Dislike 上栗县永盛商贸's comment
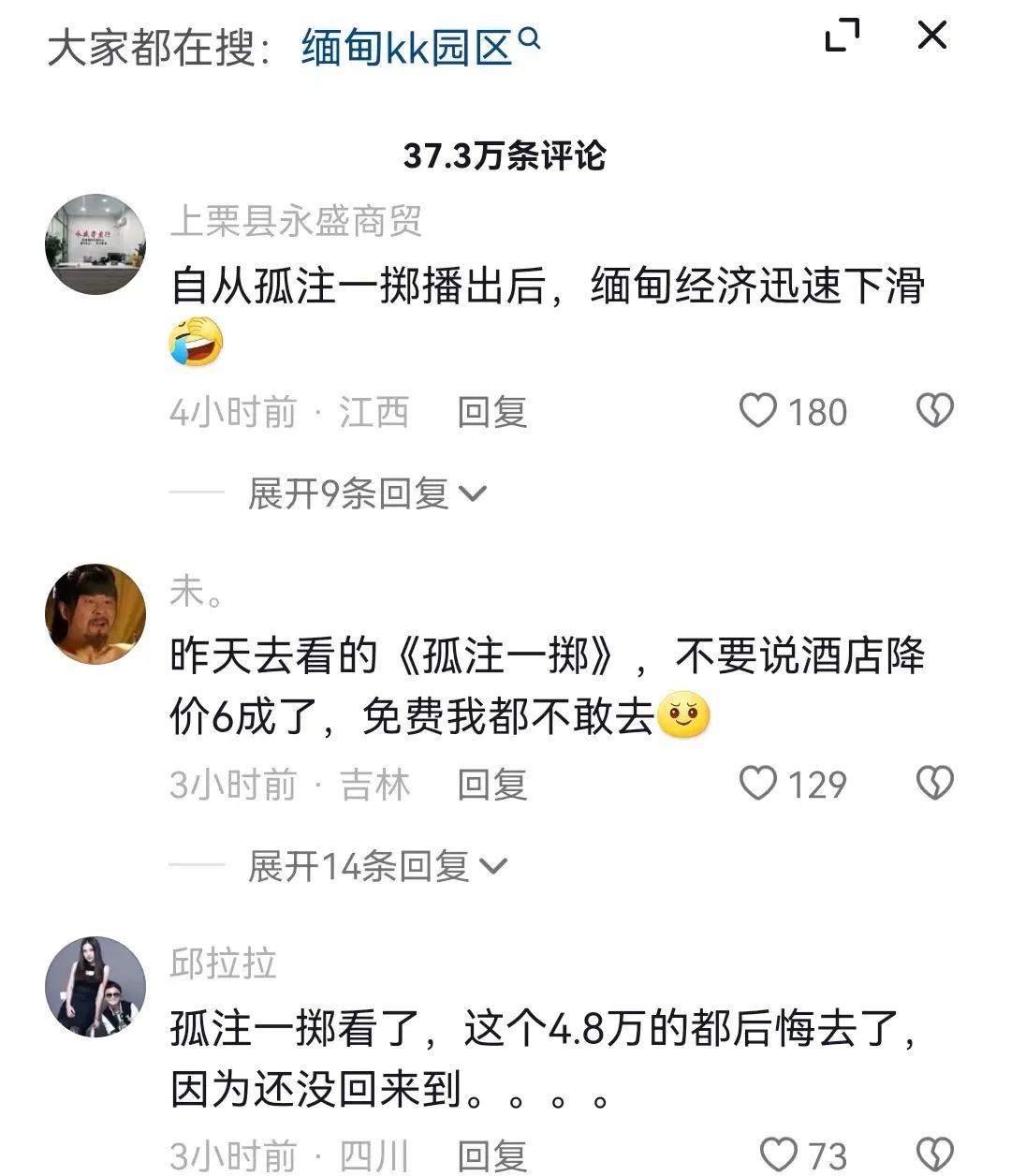This screenshot has width=1011, height=1176. [x=933, y=411]
